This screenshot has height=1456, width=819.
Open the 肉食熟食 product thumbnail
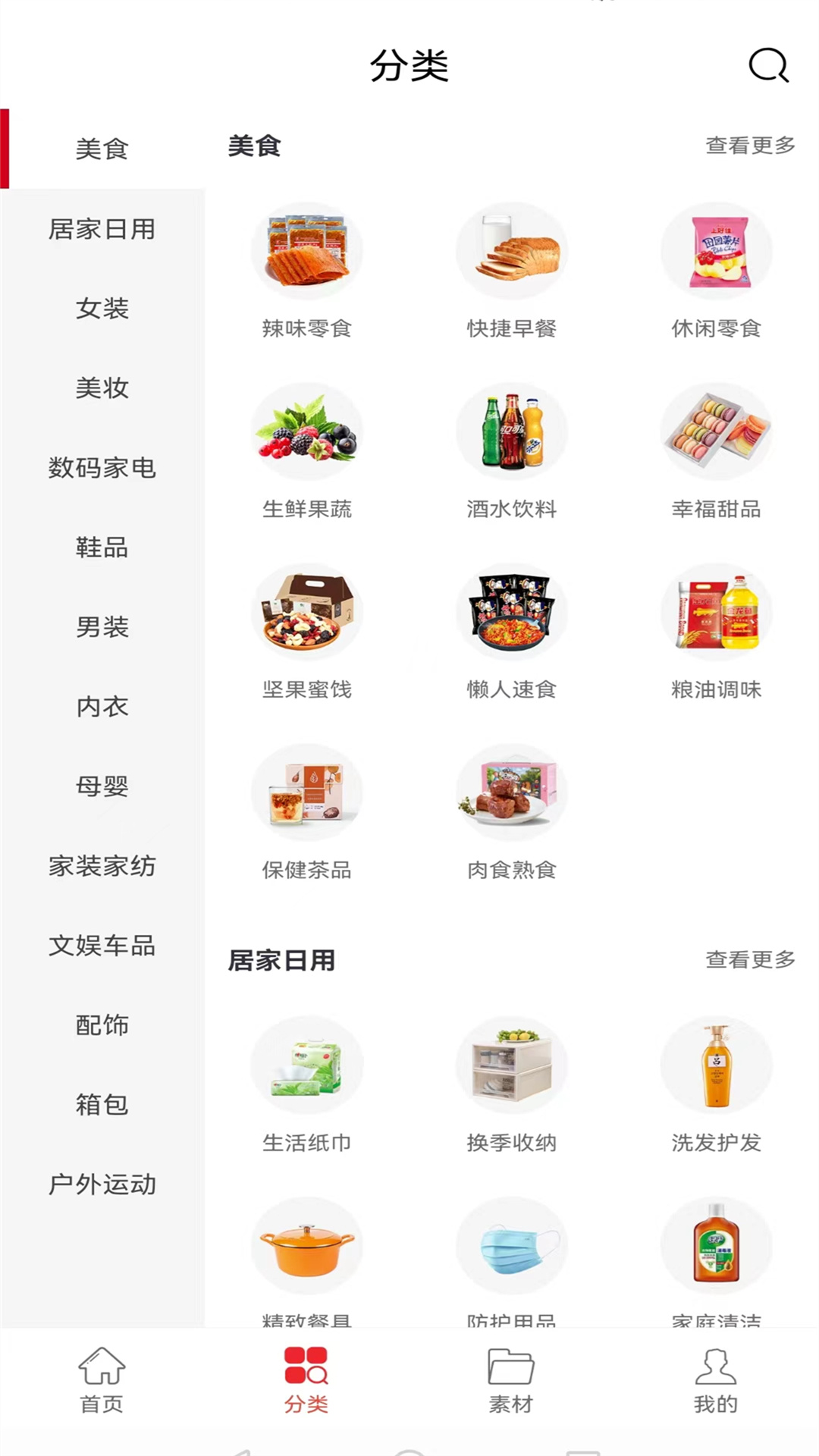pos(512,792)
